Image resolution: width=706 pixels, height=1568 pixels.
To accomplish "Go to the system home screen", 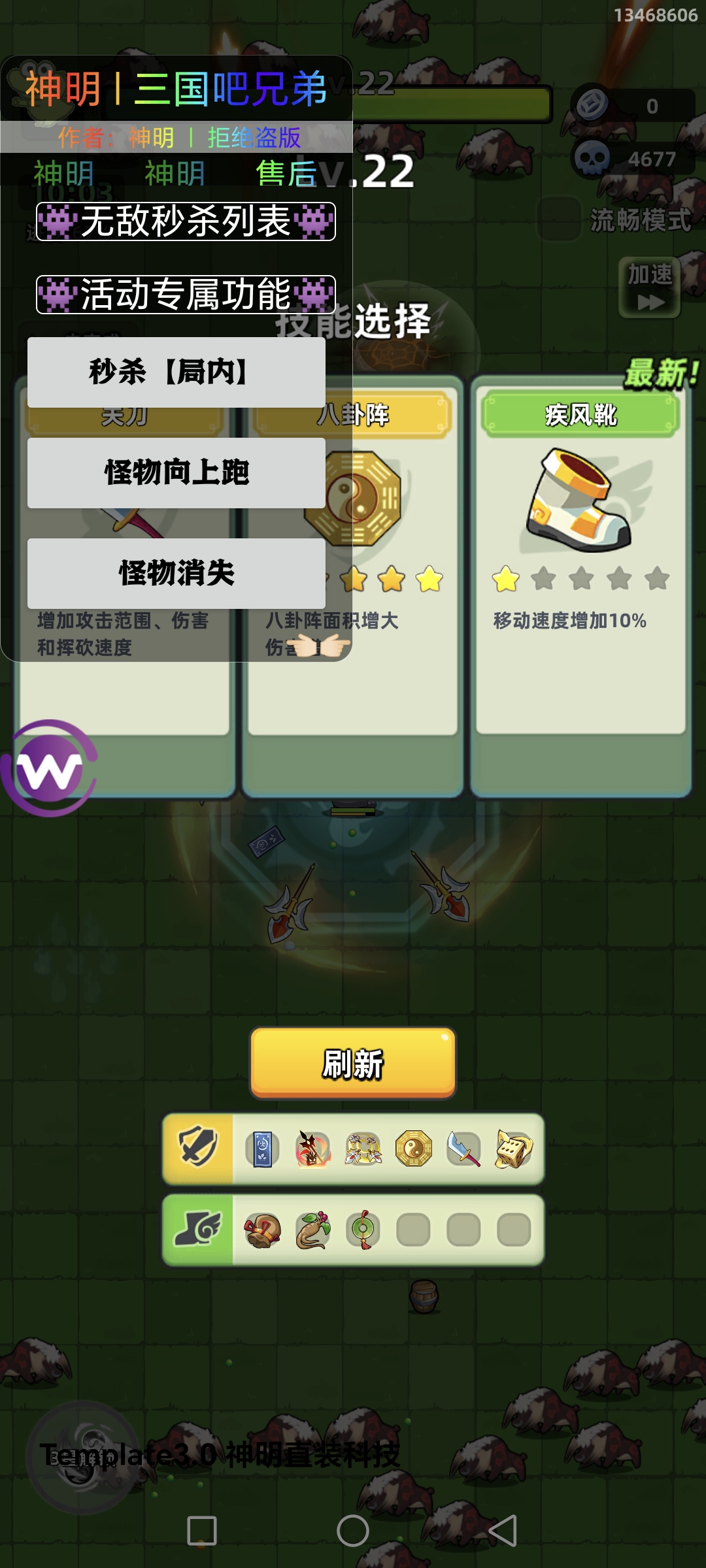I will click(x=353, y=1531).
